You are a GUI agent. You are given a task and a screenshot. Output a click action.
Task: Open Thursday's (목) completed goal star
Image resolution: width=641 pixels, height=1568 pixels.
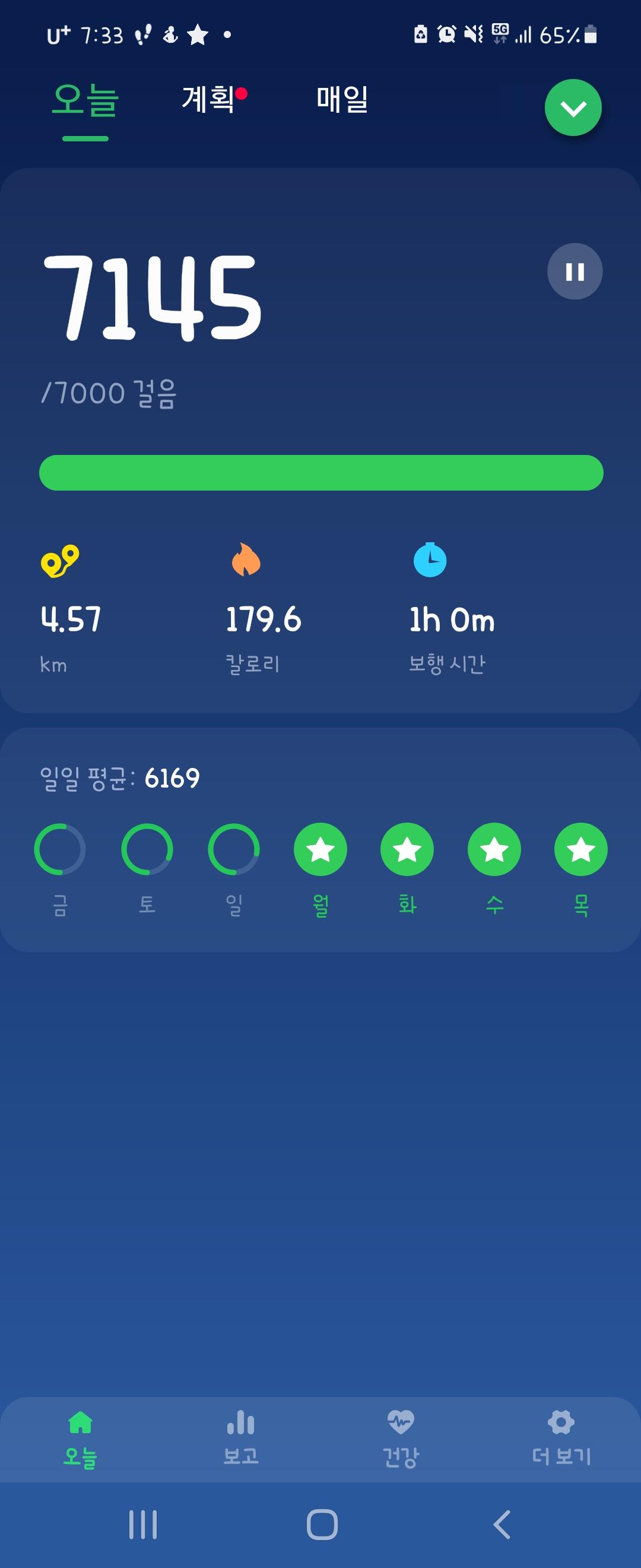tap(580, 849)
